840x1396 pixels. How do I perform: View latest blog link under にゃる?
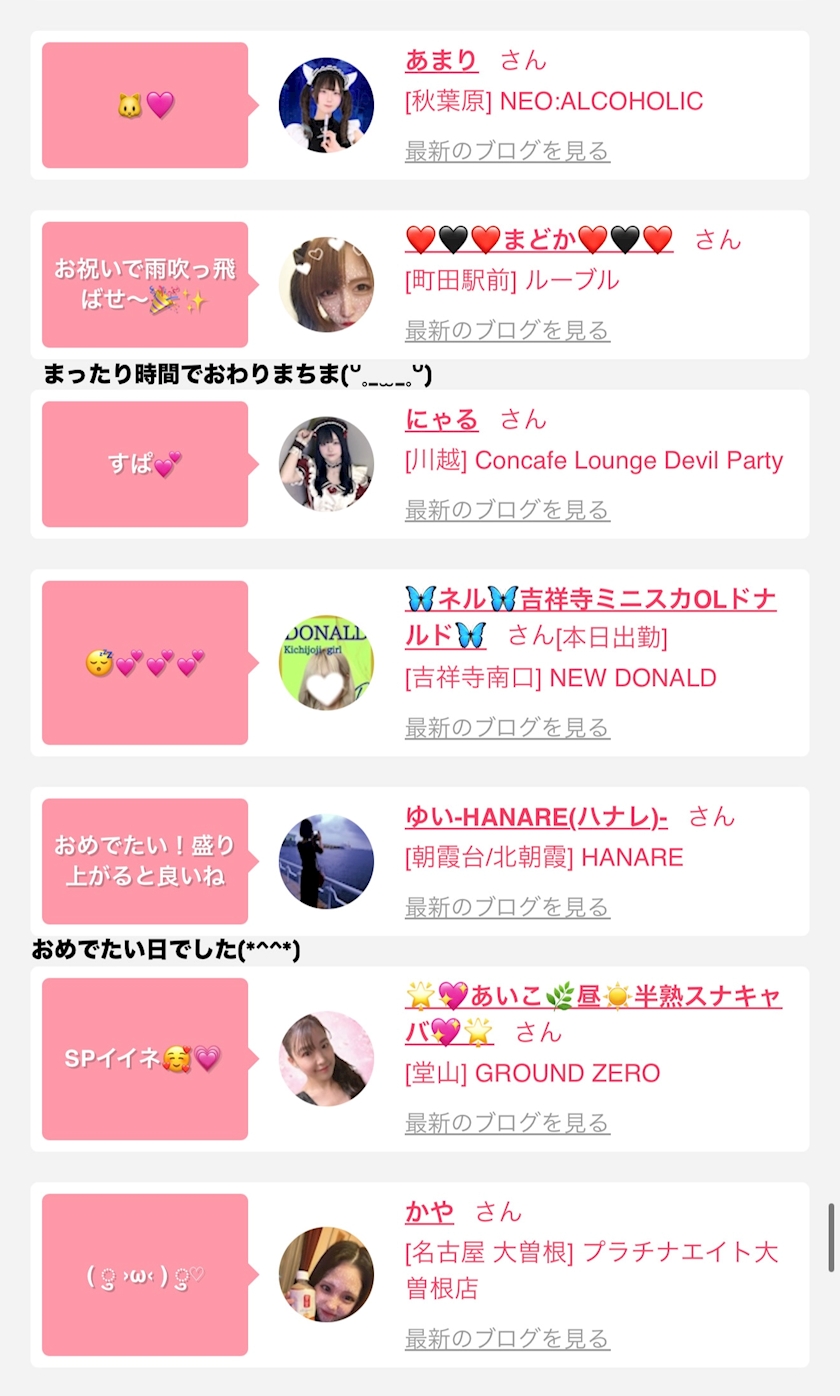507,510
